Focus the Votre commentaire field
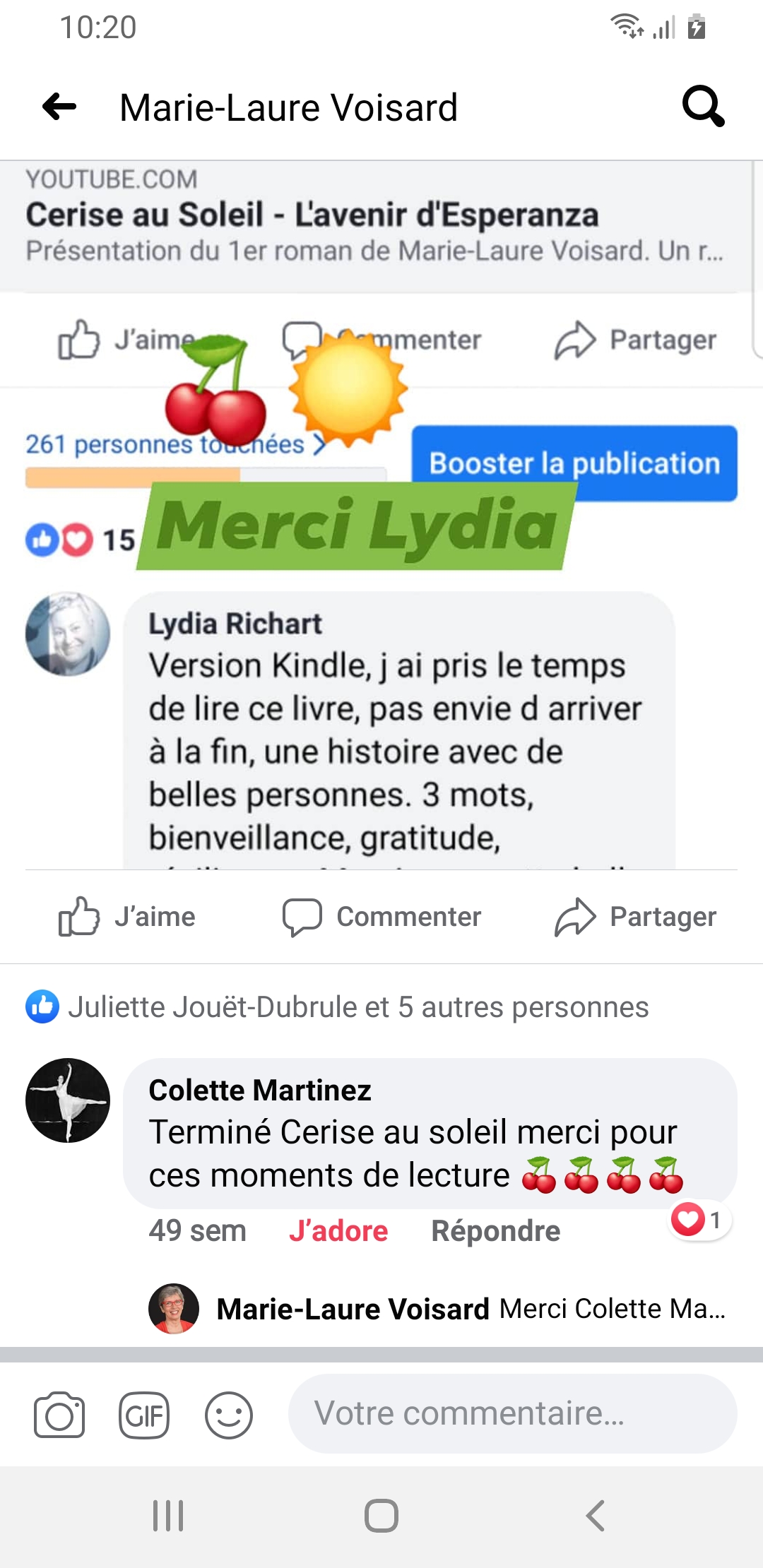 (512, 1413)
